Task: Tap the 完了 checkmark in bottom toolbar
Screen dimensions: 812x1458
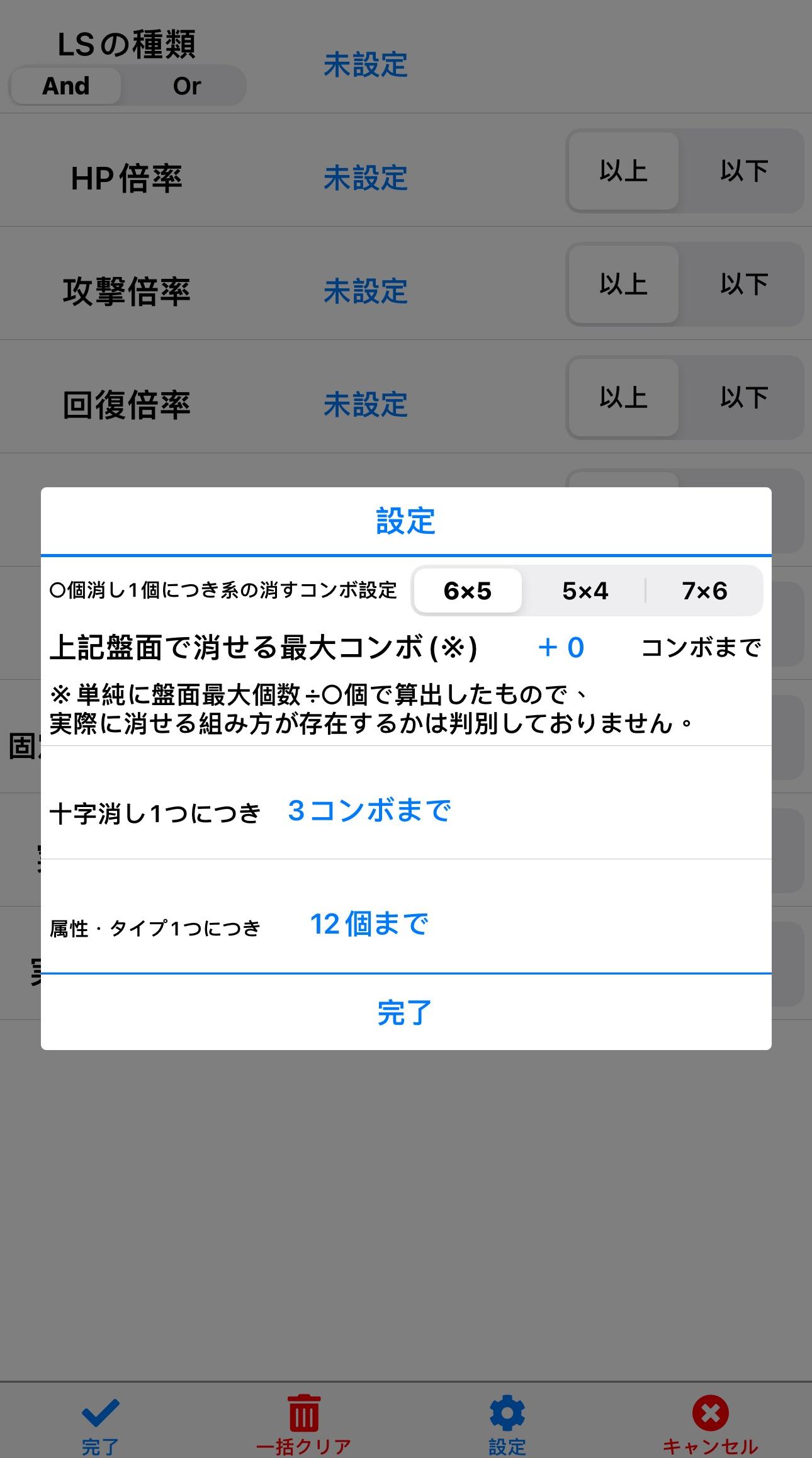Action: [x=100, y=1425]
